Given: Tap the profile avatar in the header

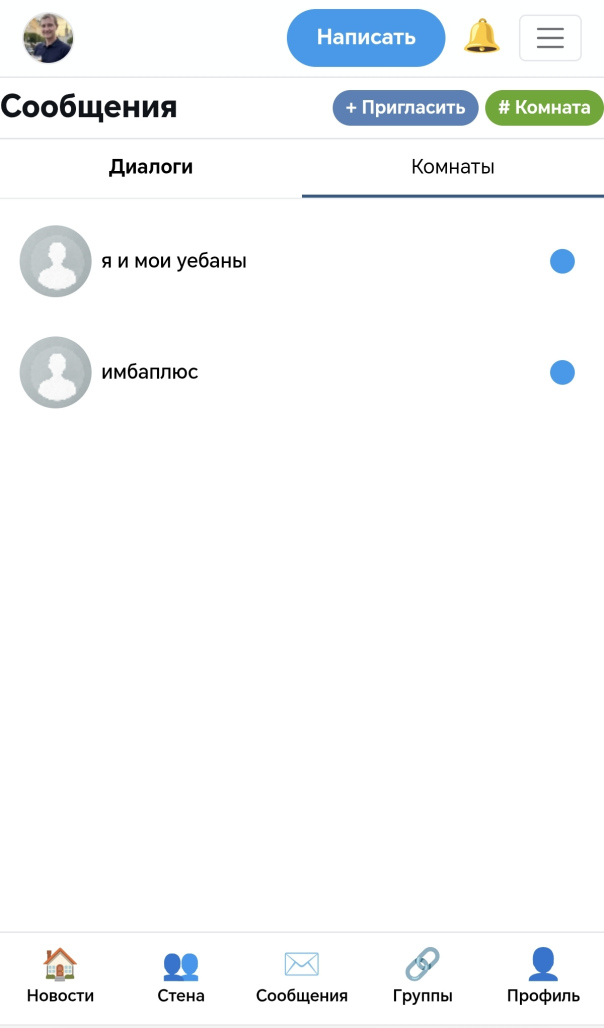Looking at the screenshot, I should 49,38.
